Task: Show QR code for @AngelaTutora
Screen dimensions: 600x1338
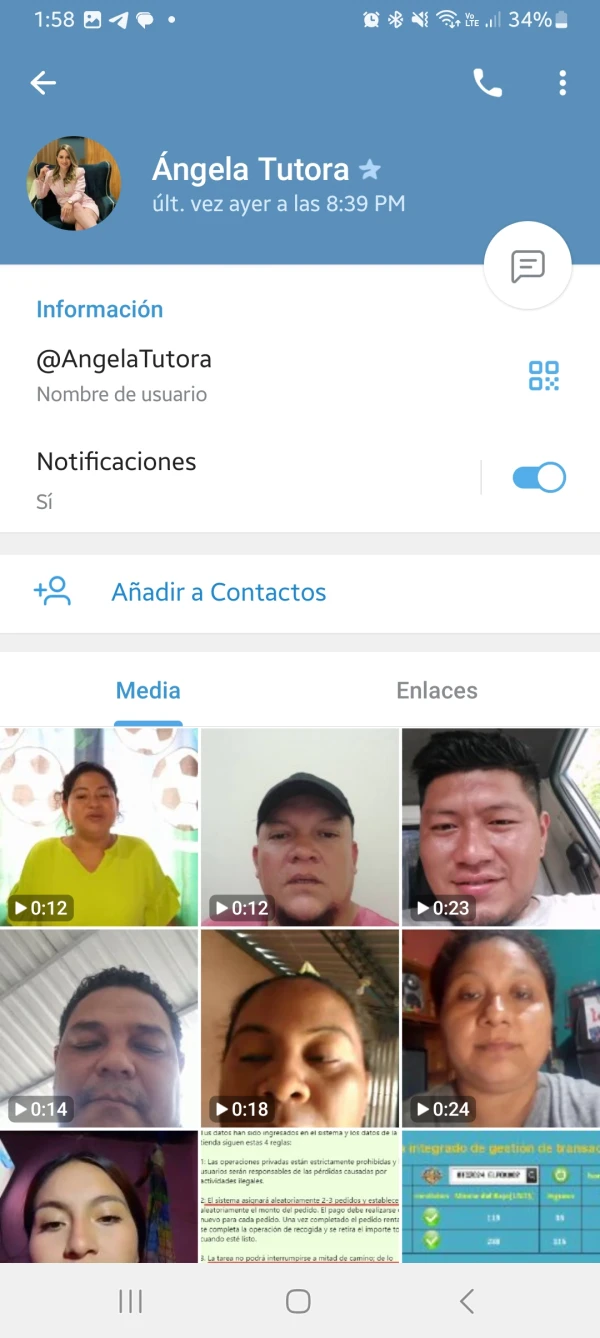Action: coord(543,376)
